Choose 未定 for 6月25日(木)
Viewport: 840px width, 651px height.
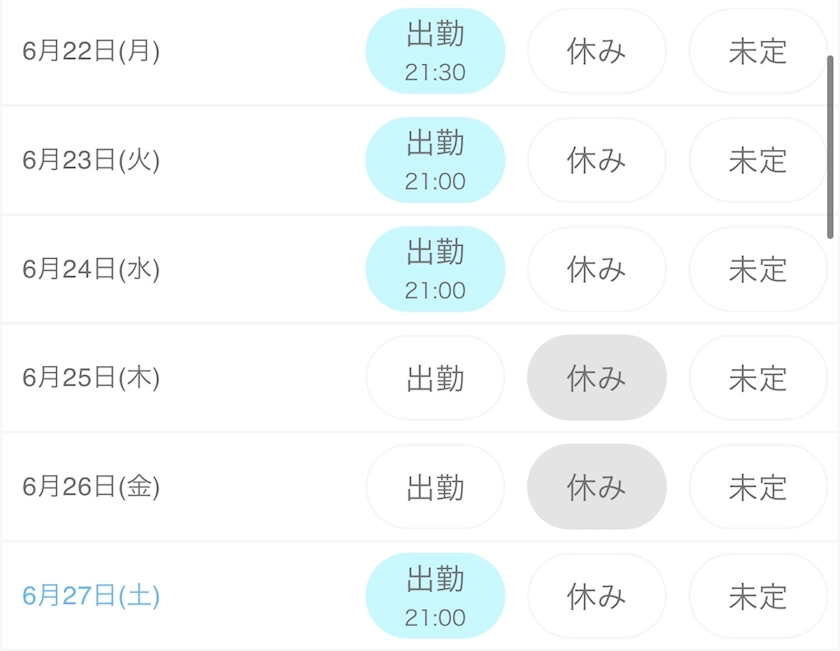[758, 378]
